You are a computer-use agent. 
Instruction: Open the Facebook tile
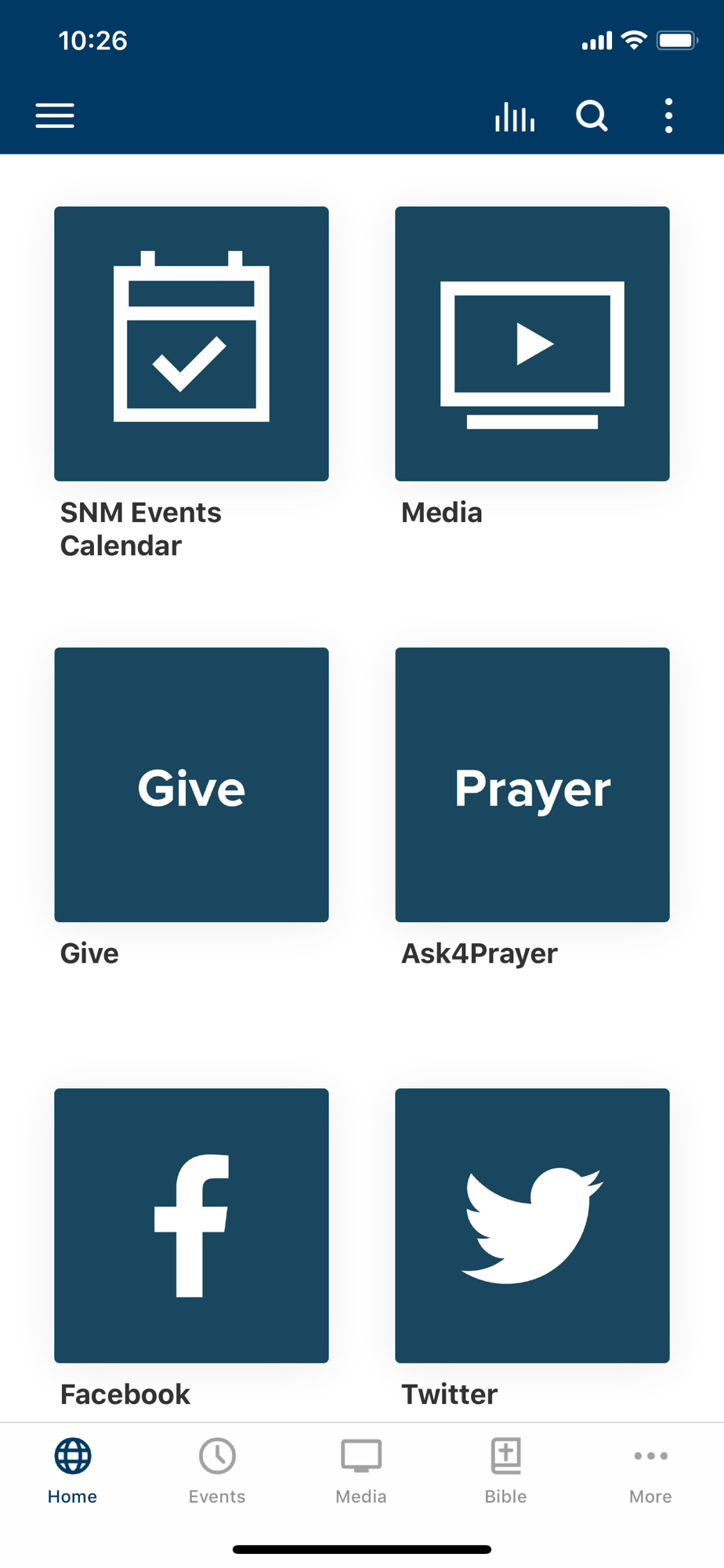[x=191, y=1225]
